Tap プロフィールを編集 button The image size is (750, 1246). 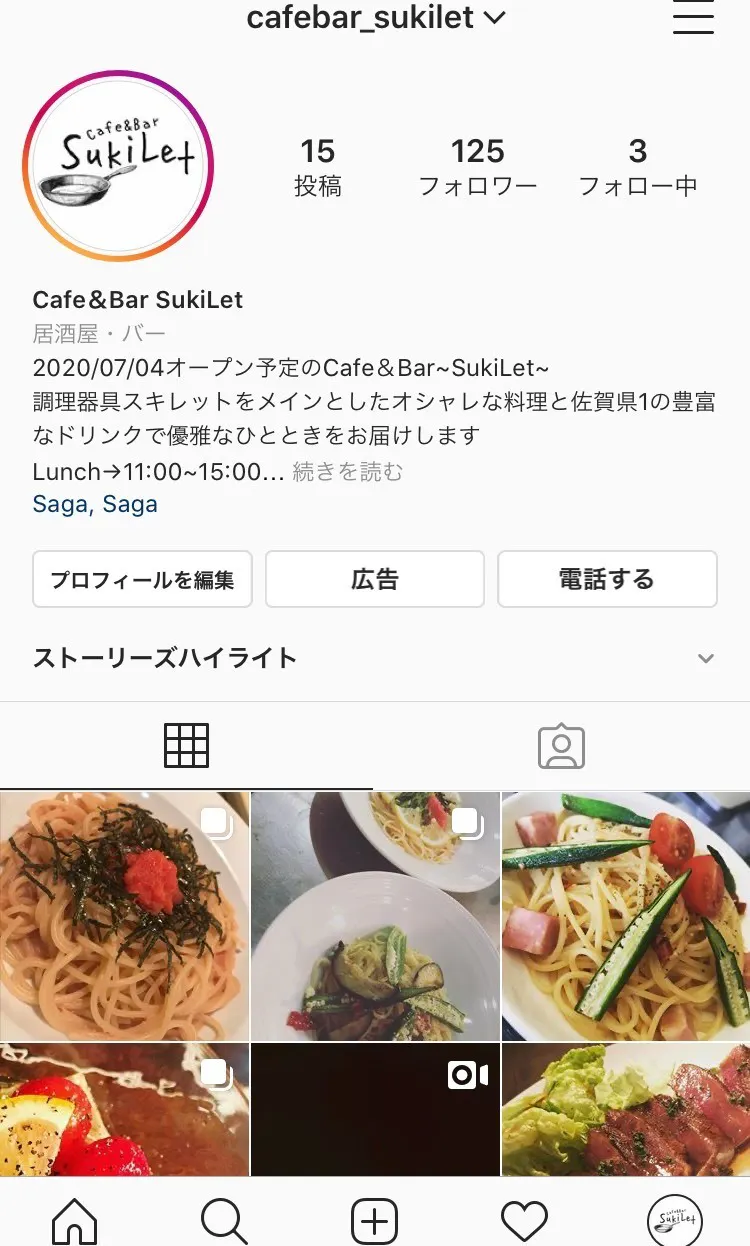(142, 579)
